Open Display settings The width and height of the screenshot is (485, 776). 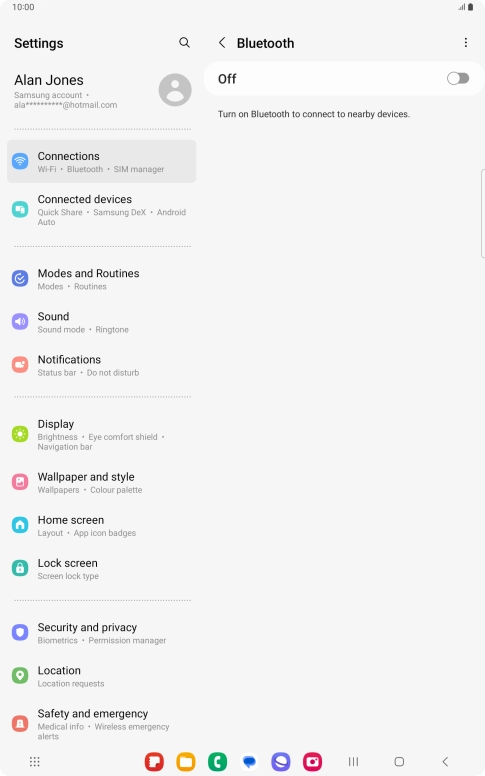[101, 435]
